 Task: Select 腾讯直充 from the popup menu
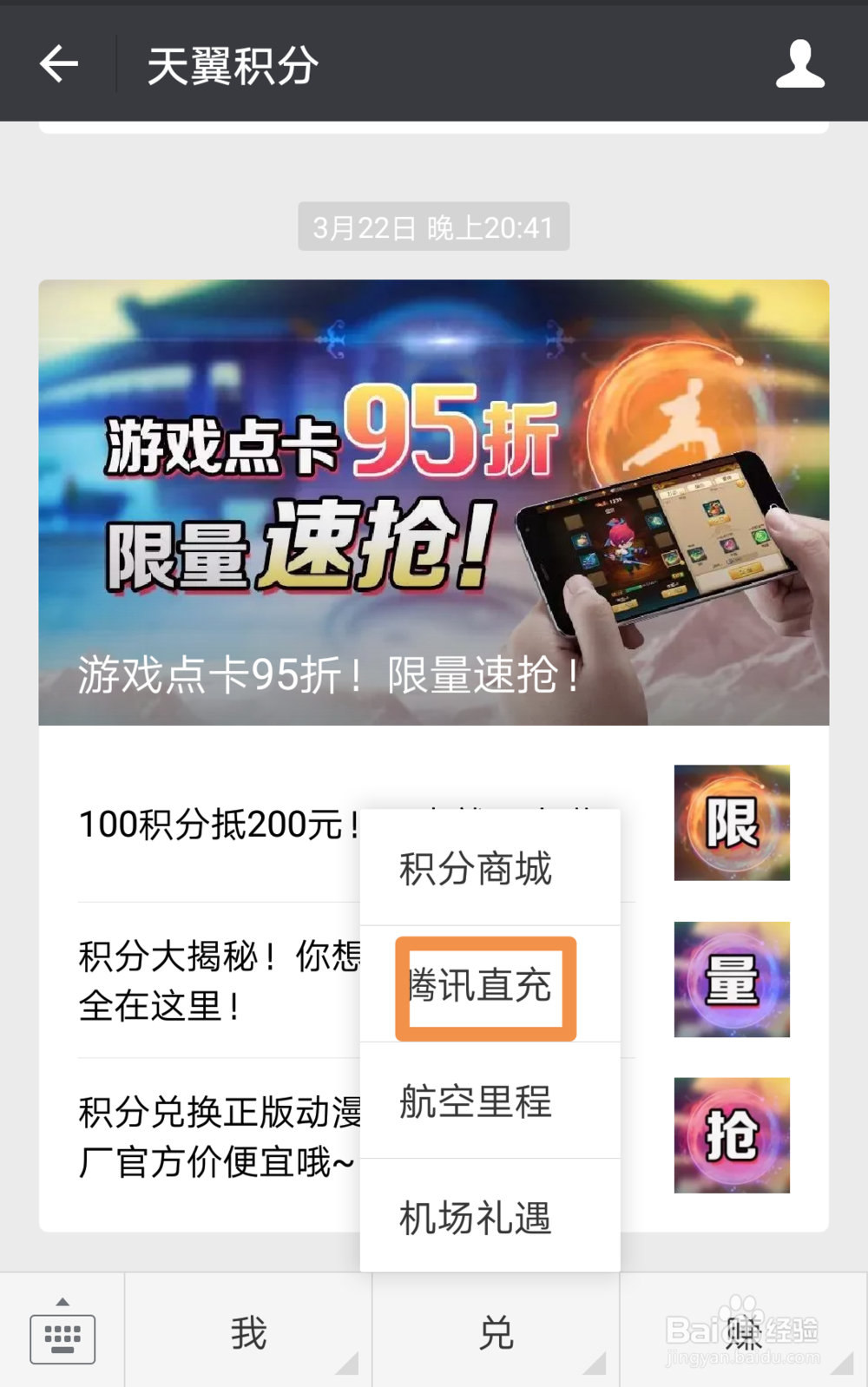(483, 987)
